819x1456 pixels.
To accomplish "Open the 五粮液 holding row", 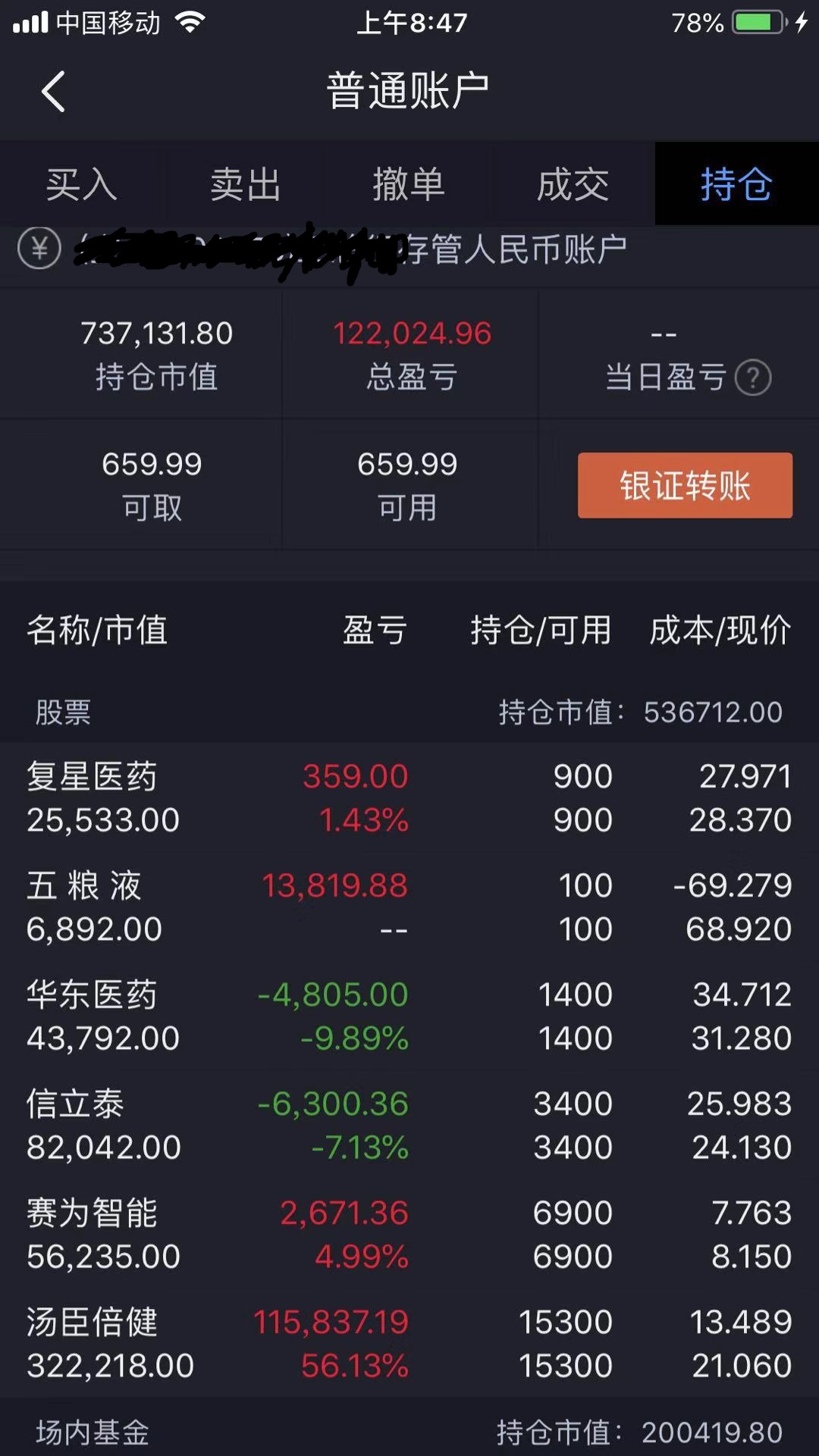I will 408,906.
